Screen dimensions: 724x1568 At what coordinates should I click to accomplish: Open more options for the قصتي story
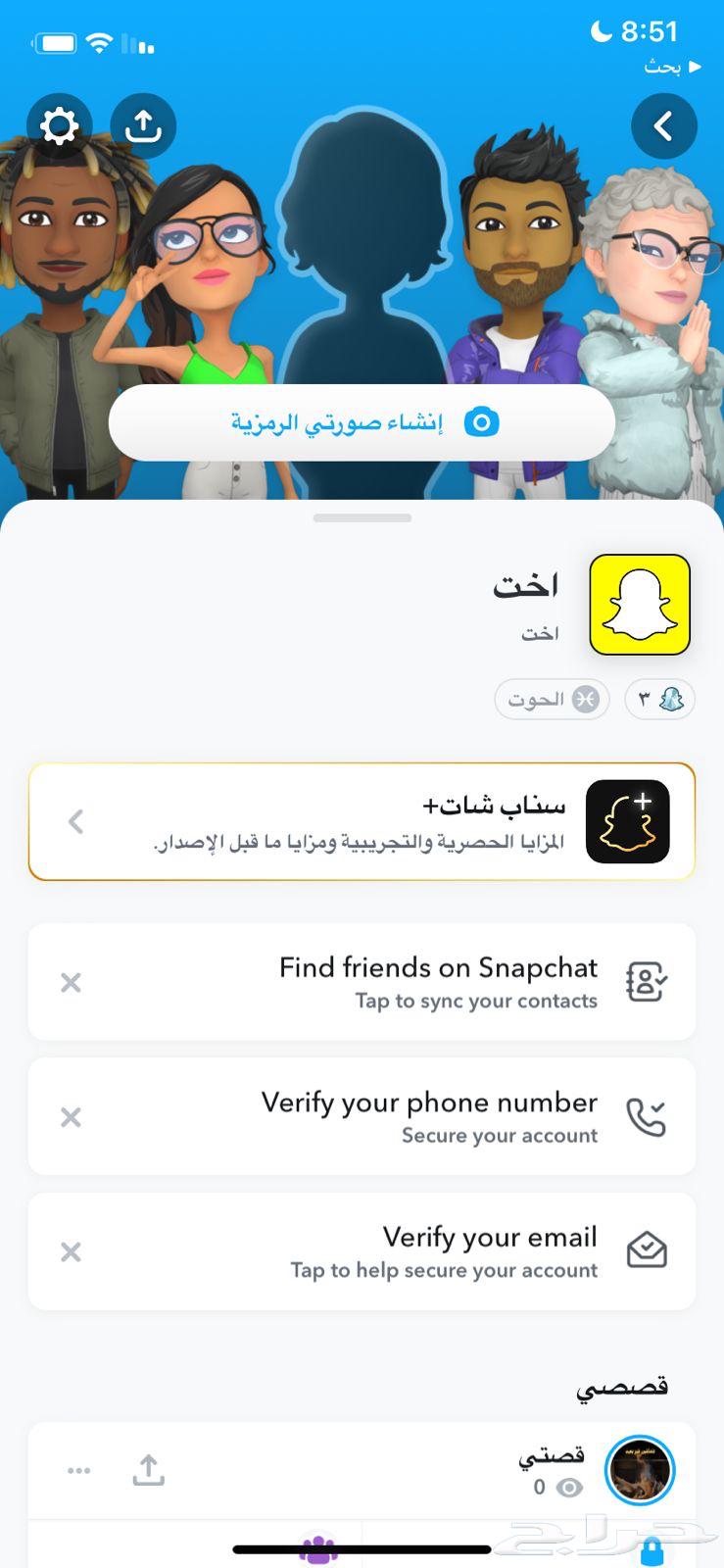coord(79,1470)
